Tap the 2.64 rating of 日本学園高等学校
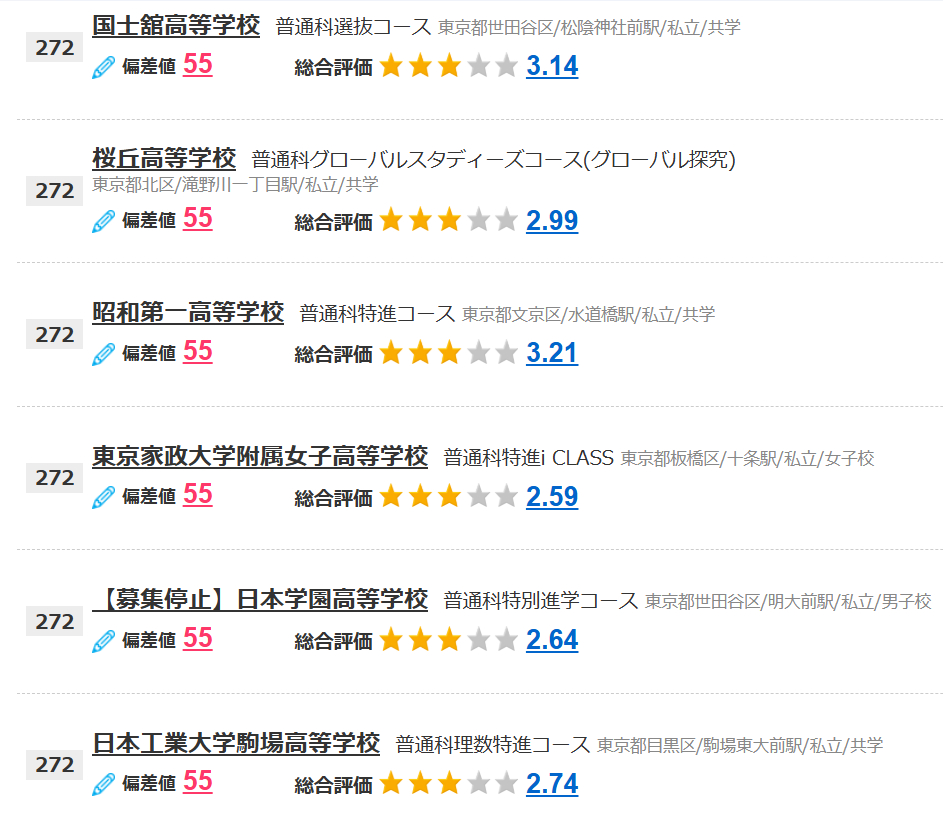943x830 pixels. (x=552, y=640)
